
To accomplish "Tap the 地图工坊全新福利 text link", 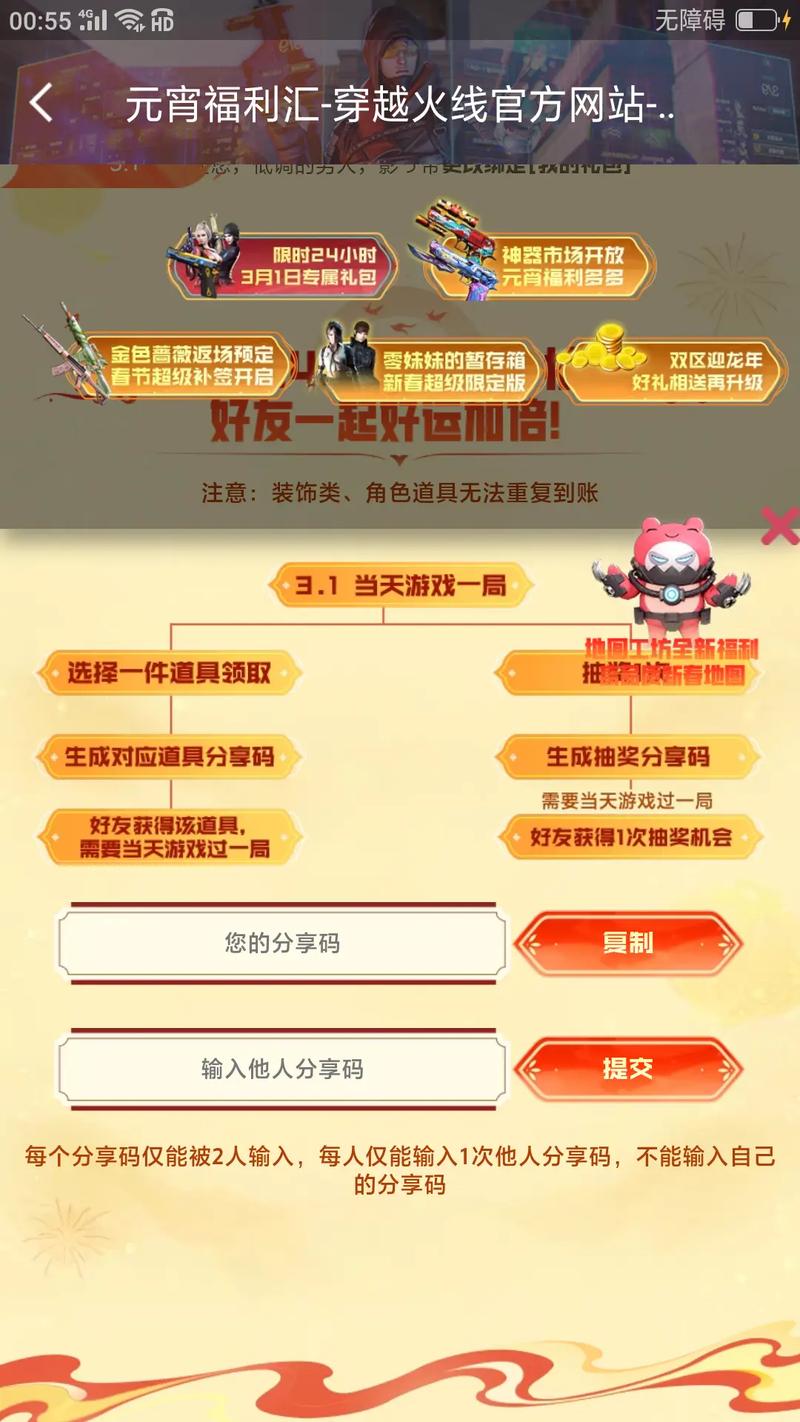I will [672, 650].
